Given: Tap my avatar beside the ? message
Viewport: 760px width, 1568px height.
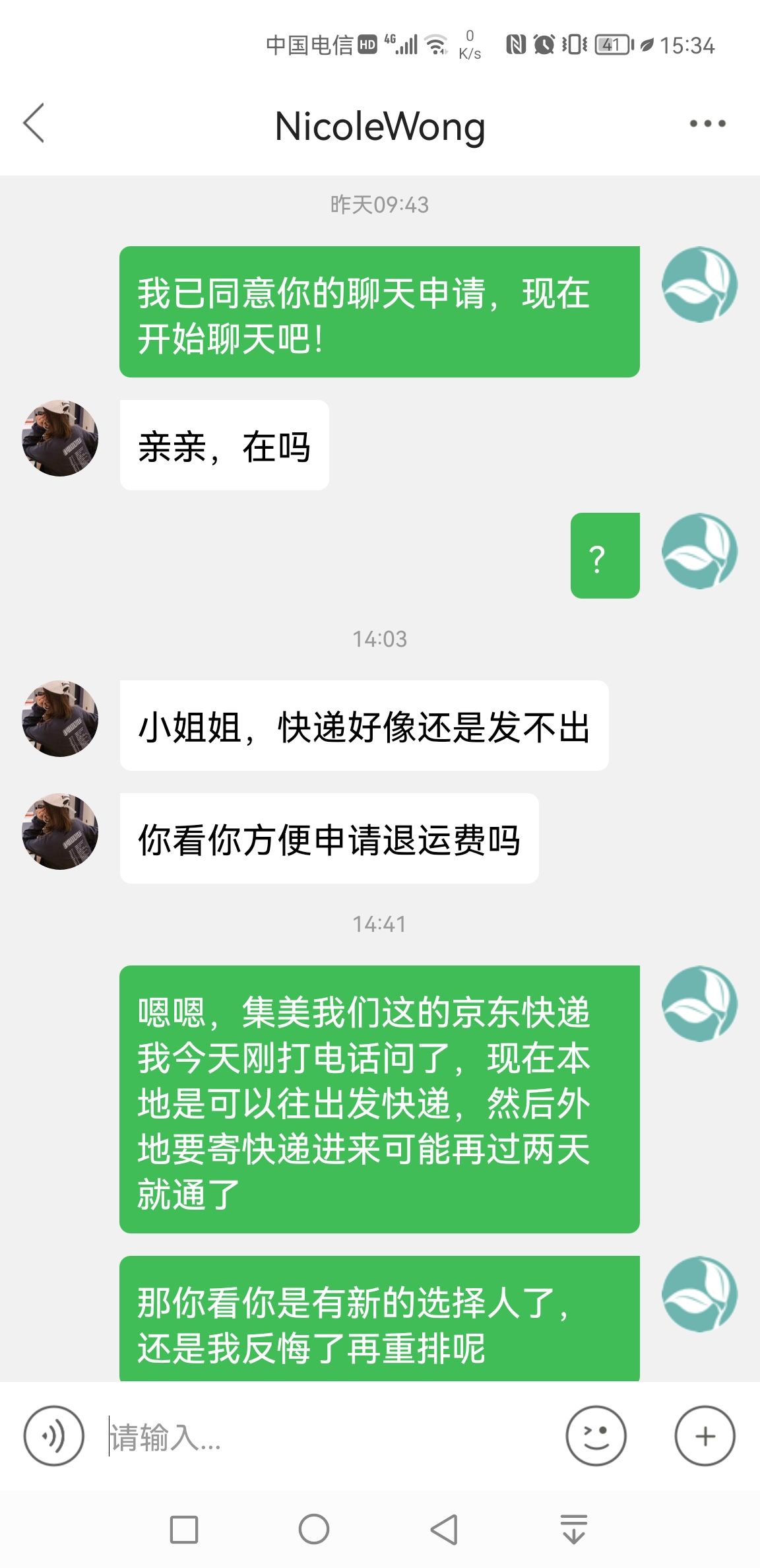Looking at the screenshot, I should (x=699, y=551).
